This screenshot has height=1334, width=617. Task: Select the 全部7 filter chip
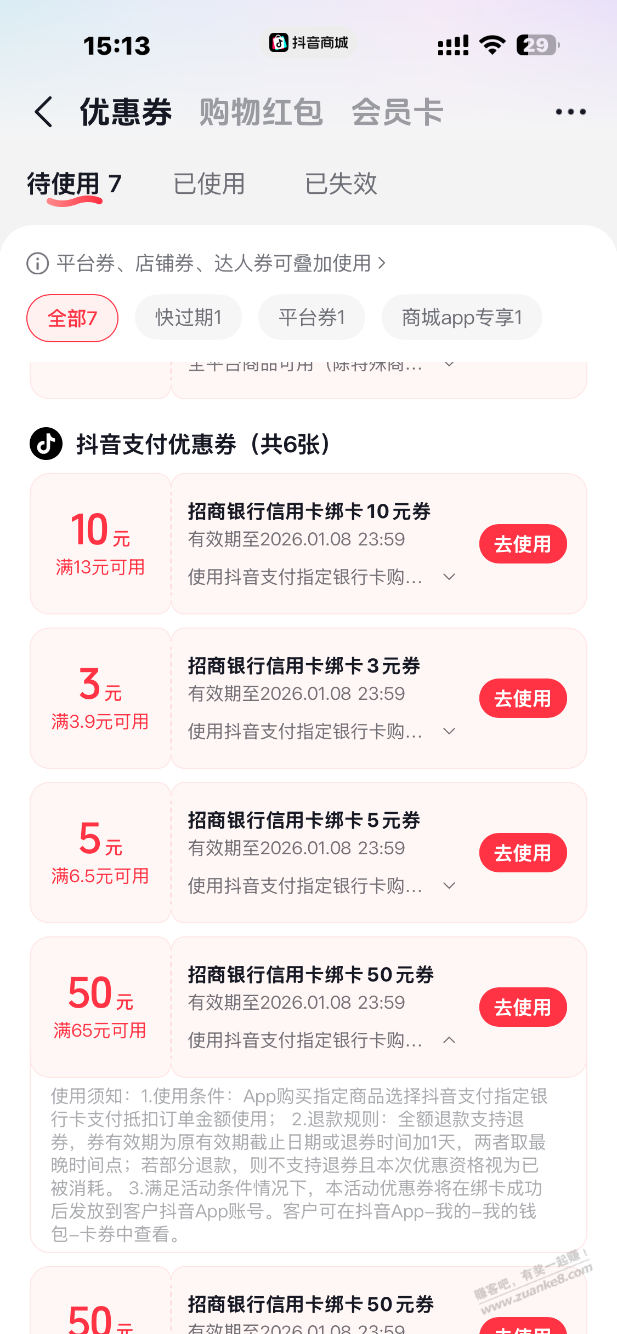(x=72, y=319)
